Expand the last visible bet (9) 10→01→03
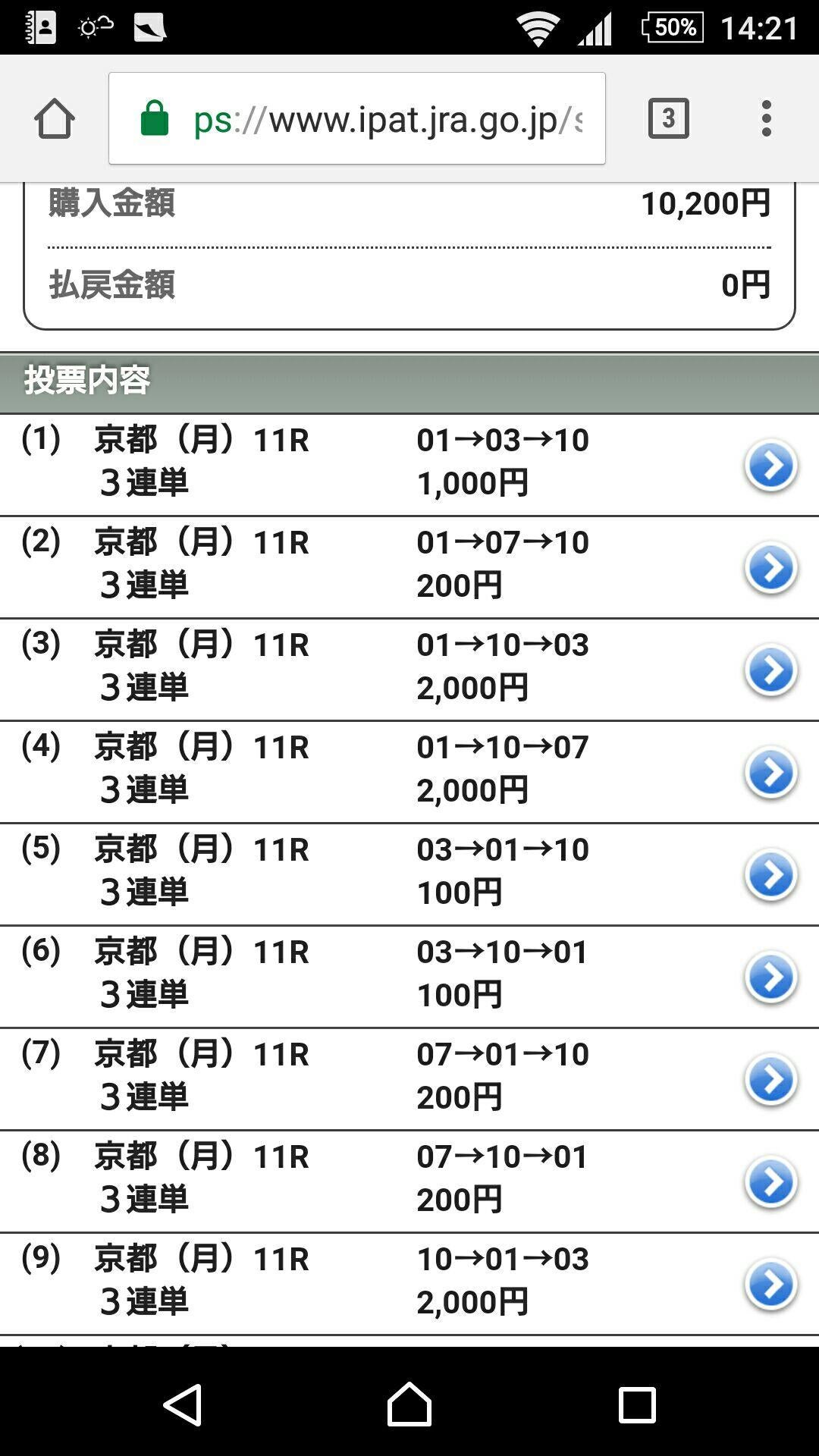 click(770, 1283)
